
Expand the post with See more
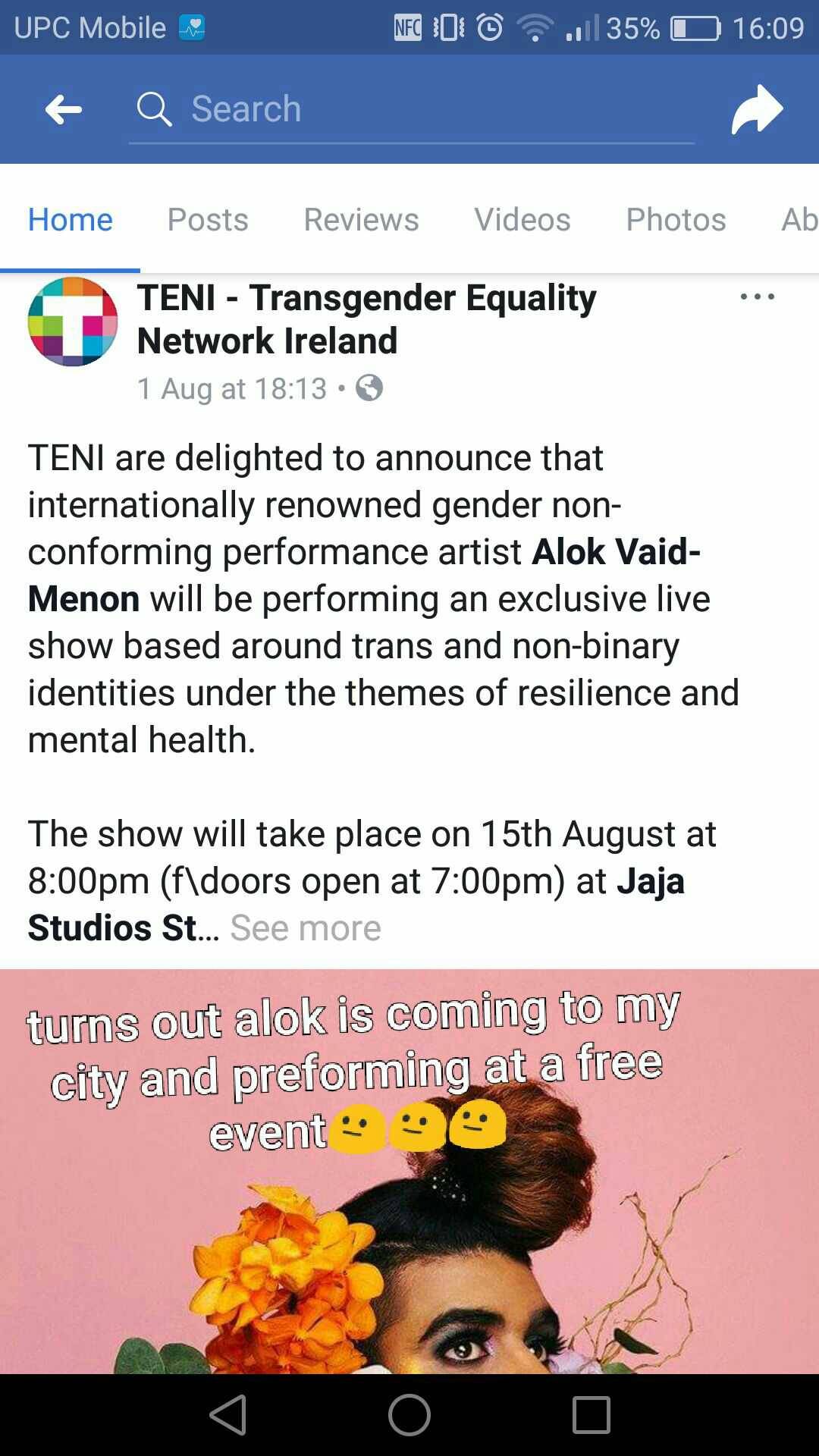(x=305, y=927)
